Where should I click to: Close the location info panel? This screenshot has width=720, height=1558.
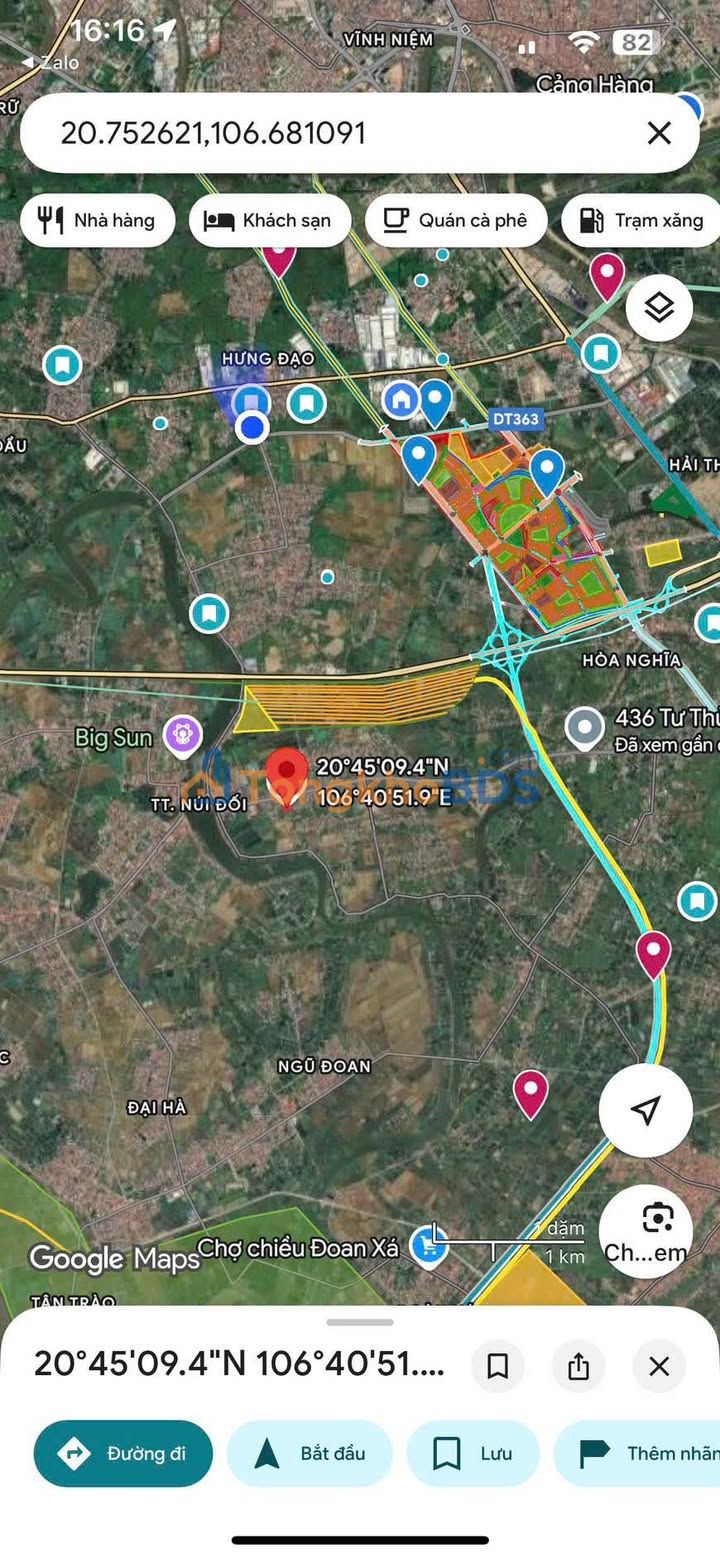click(x=659, y=1366)
